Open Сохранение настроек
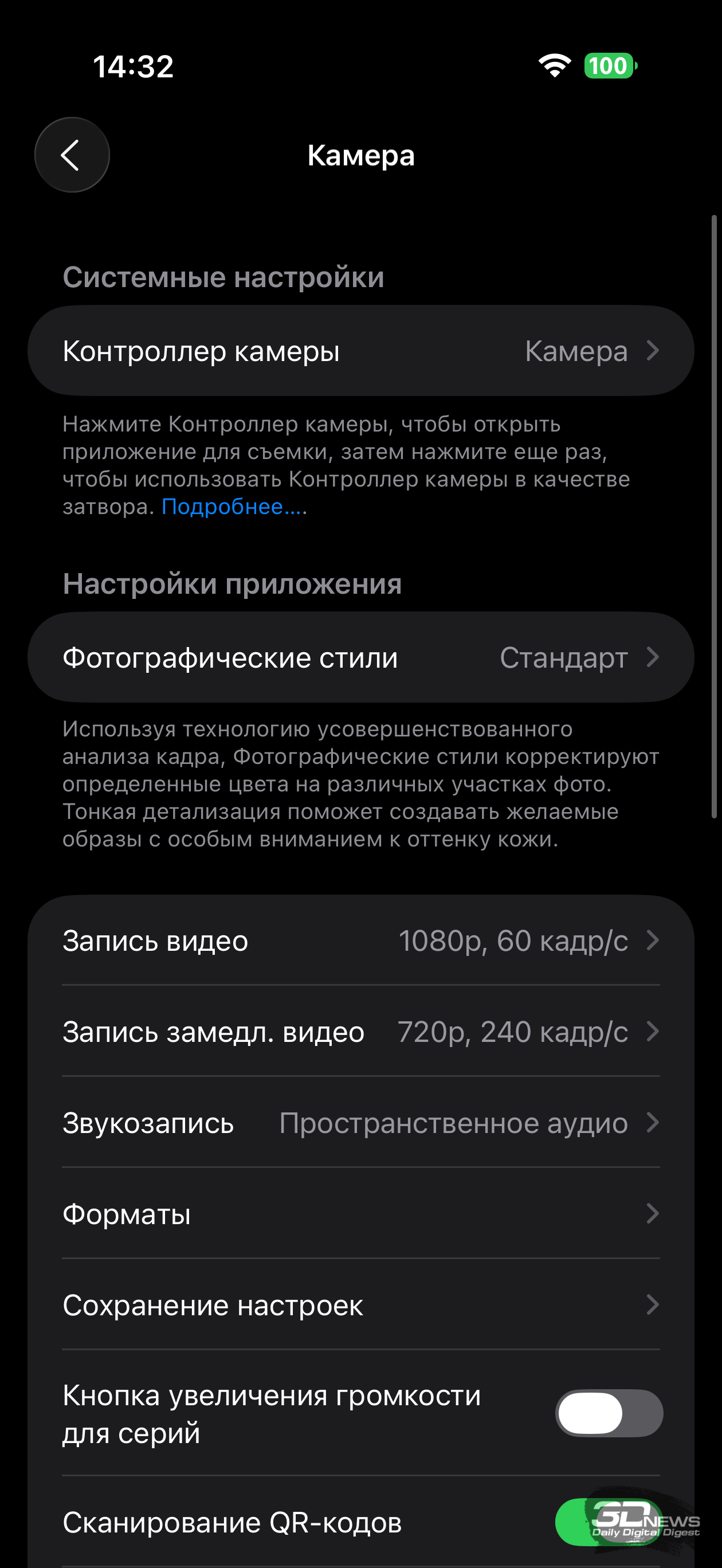This screenshot has height=1568, width=722. (x=360, y=1306)
